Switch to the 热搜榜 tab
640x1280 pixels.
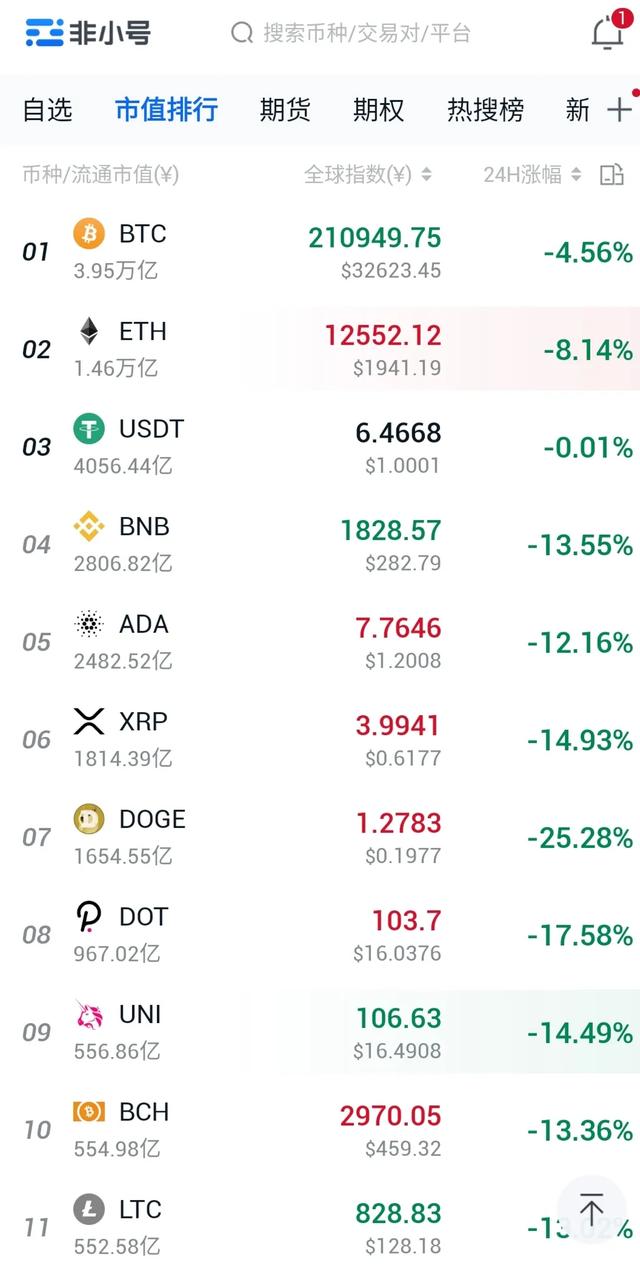[485, 110]
